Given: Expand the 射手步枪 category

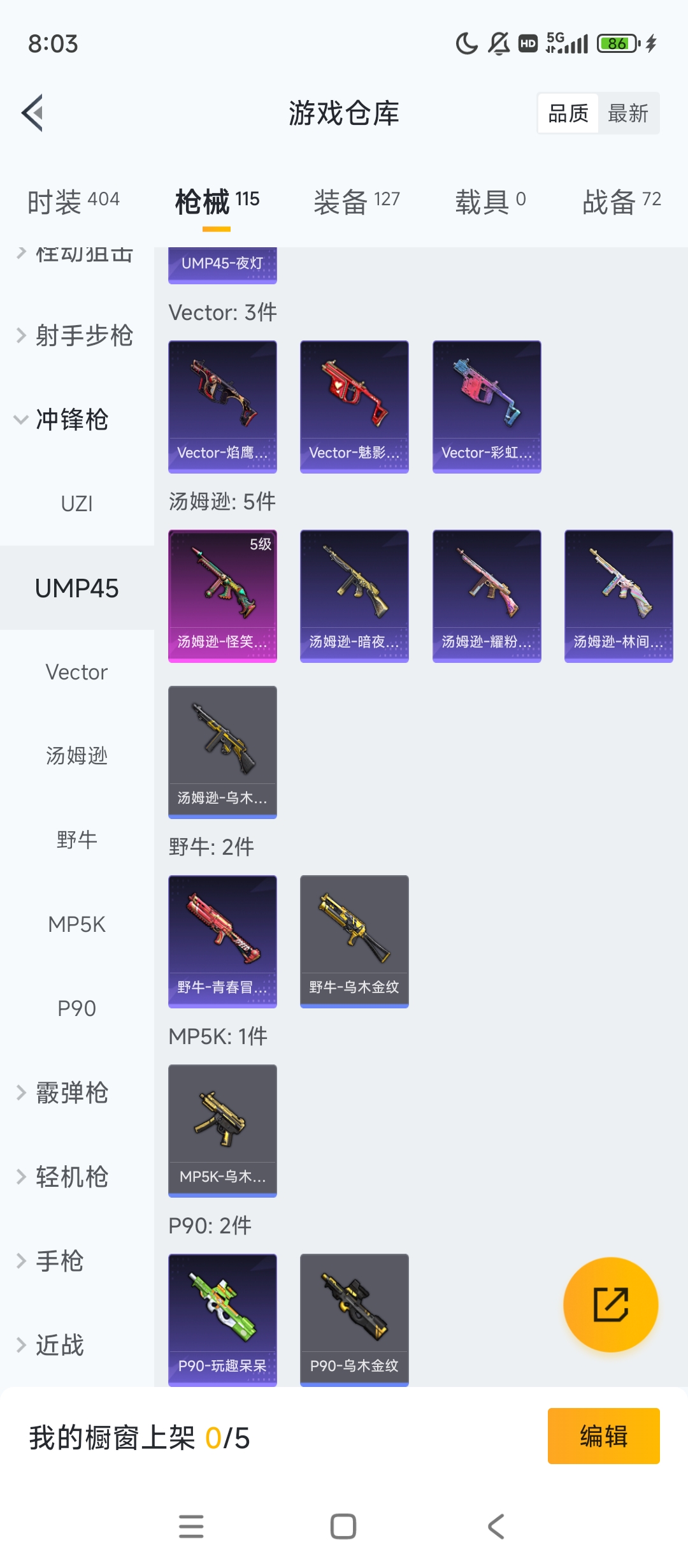Looking at the screenshot, I should click(x=76, y=335).
